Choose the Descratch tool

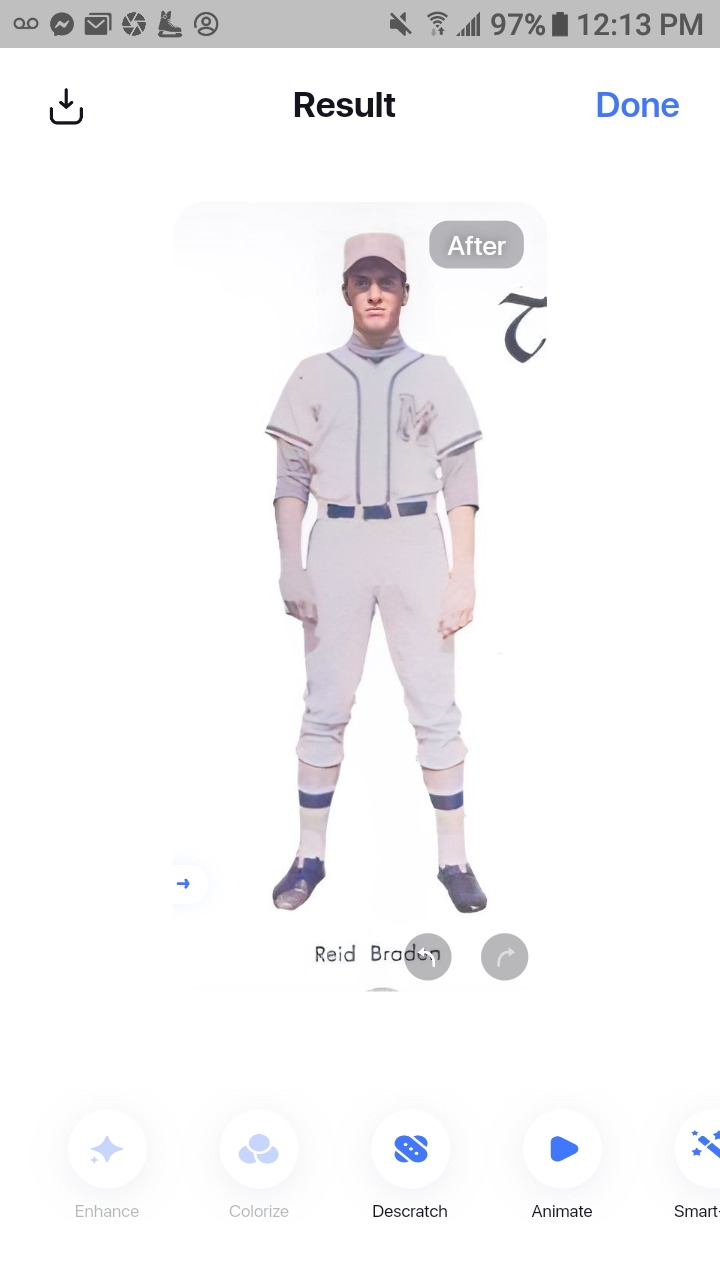(x=410, y=1150)
